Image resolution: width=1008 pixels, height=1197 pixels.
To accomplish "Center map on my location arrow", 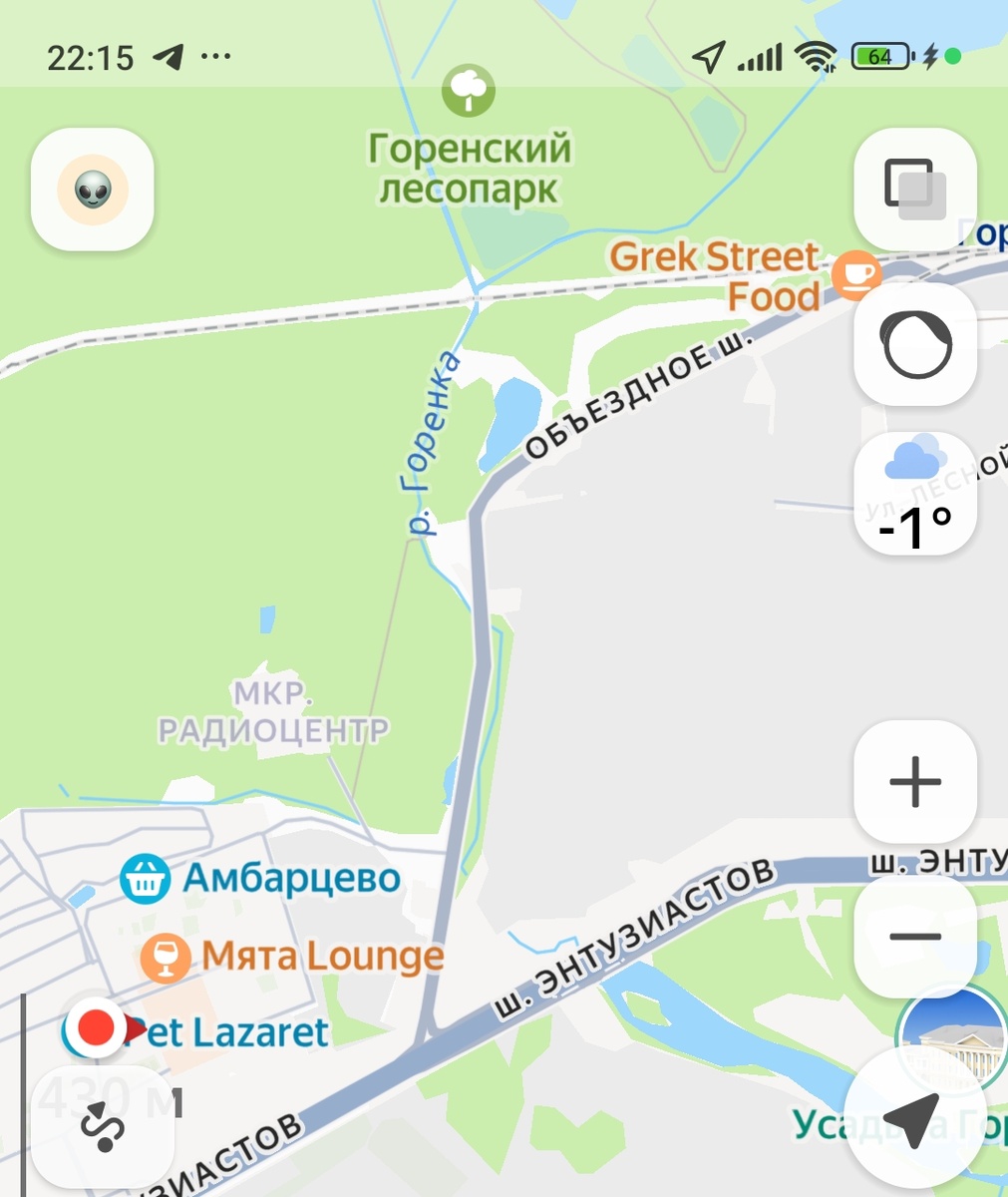I will [x=909, y=1119].
